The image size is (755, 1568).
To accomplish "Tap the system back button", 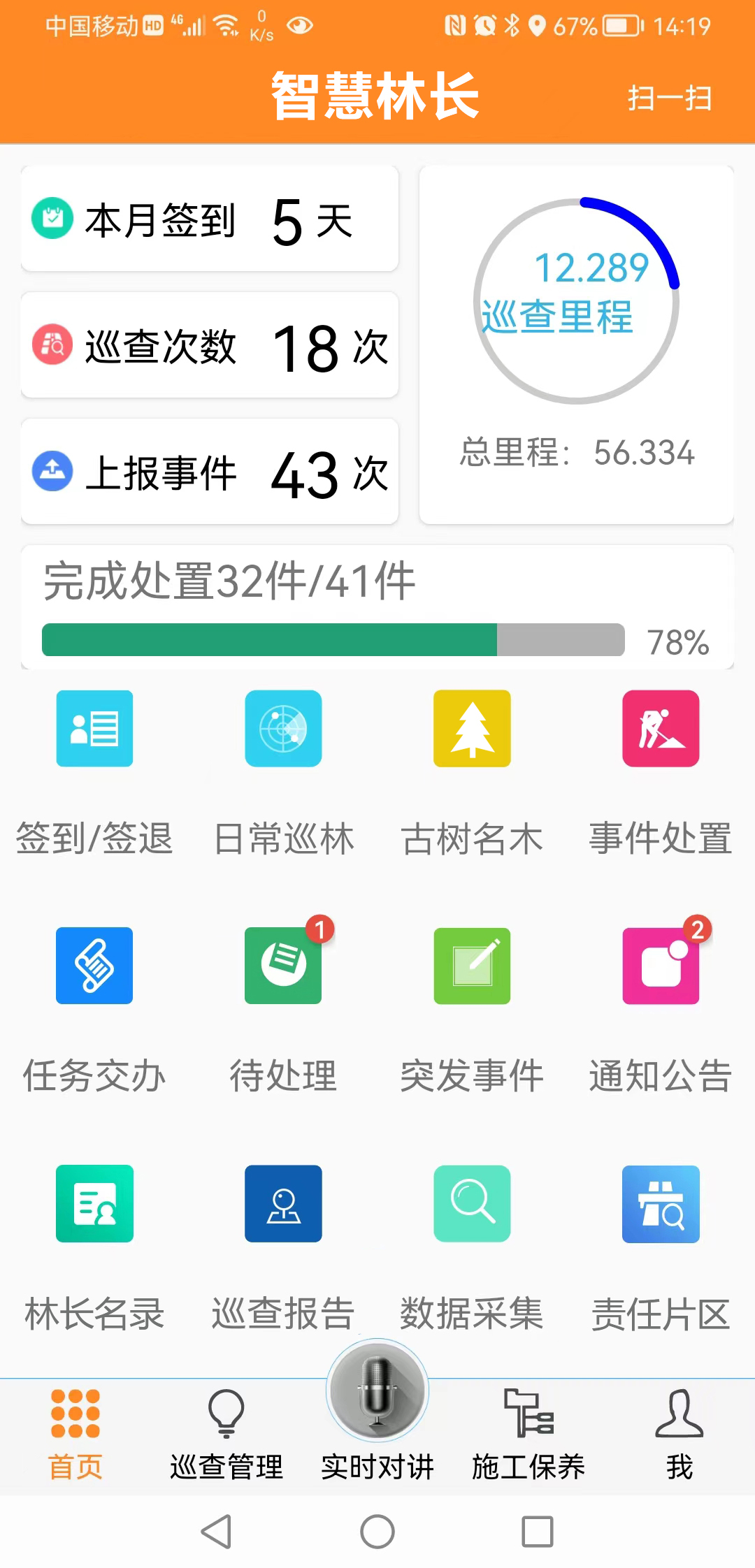I will pyautogui.click(x=217, y=1532).
